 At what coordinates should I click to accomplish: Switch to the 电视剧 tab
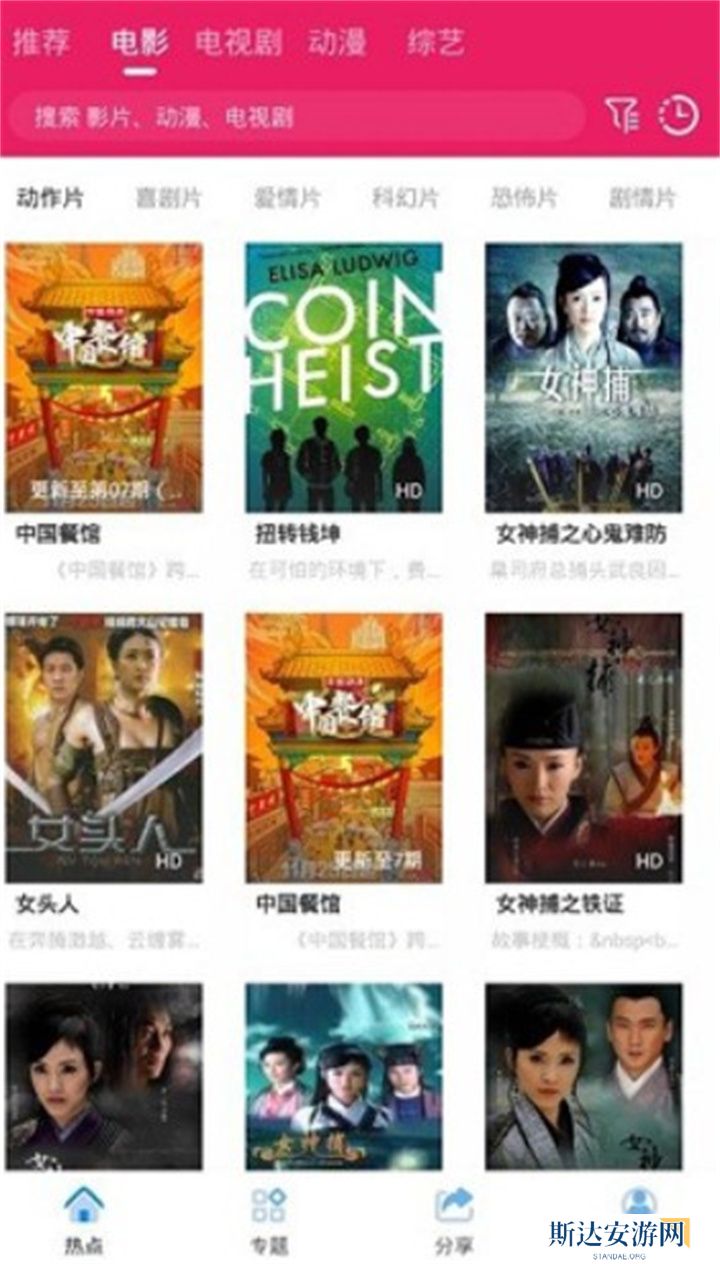click(238, 43)
